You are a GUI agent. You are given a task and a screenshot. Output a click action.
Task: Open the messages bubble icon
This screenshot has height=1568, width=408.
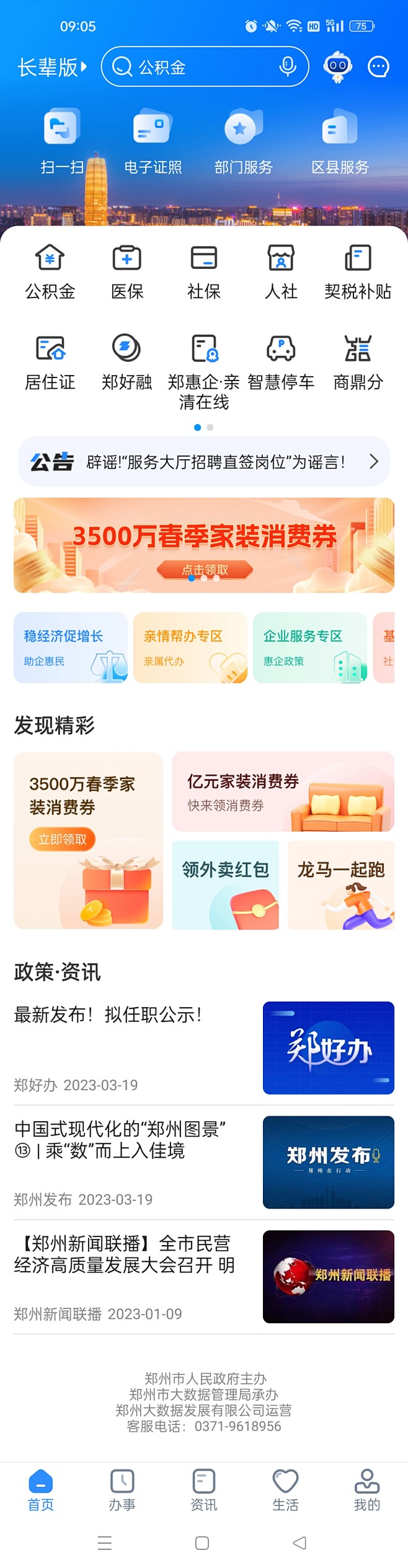(x=378, y=66)
